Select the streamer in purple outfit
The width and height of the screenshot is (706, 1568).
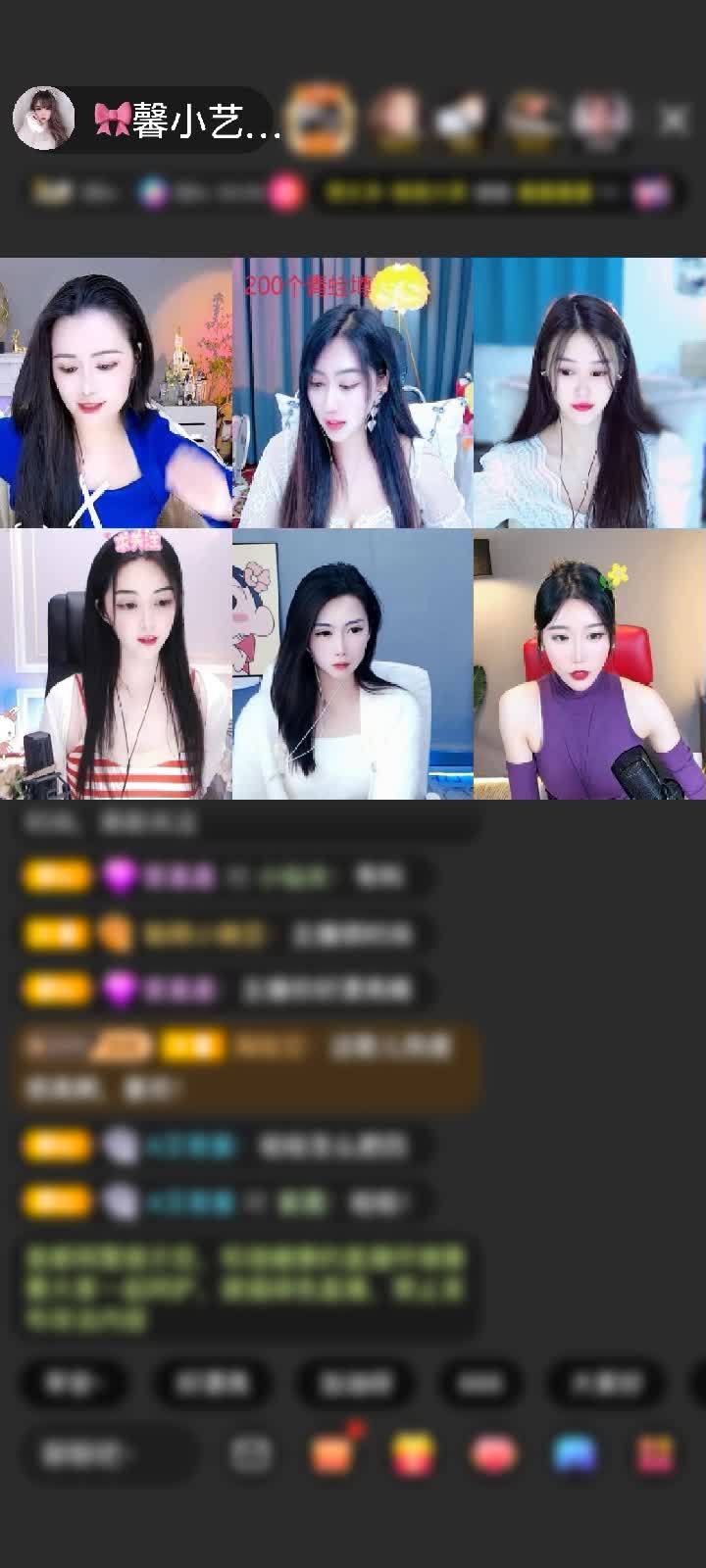(589, 664)
